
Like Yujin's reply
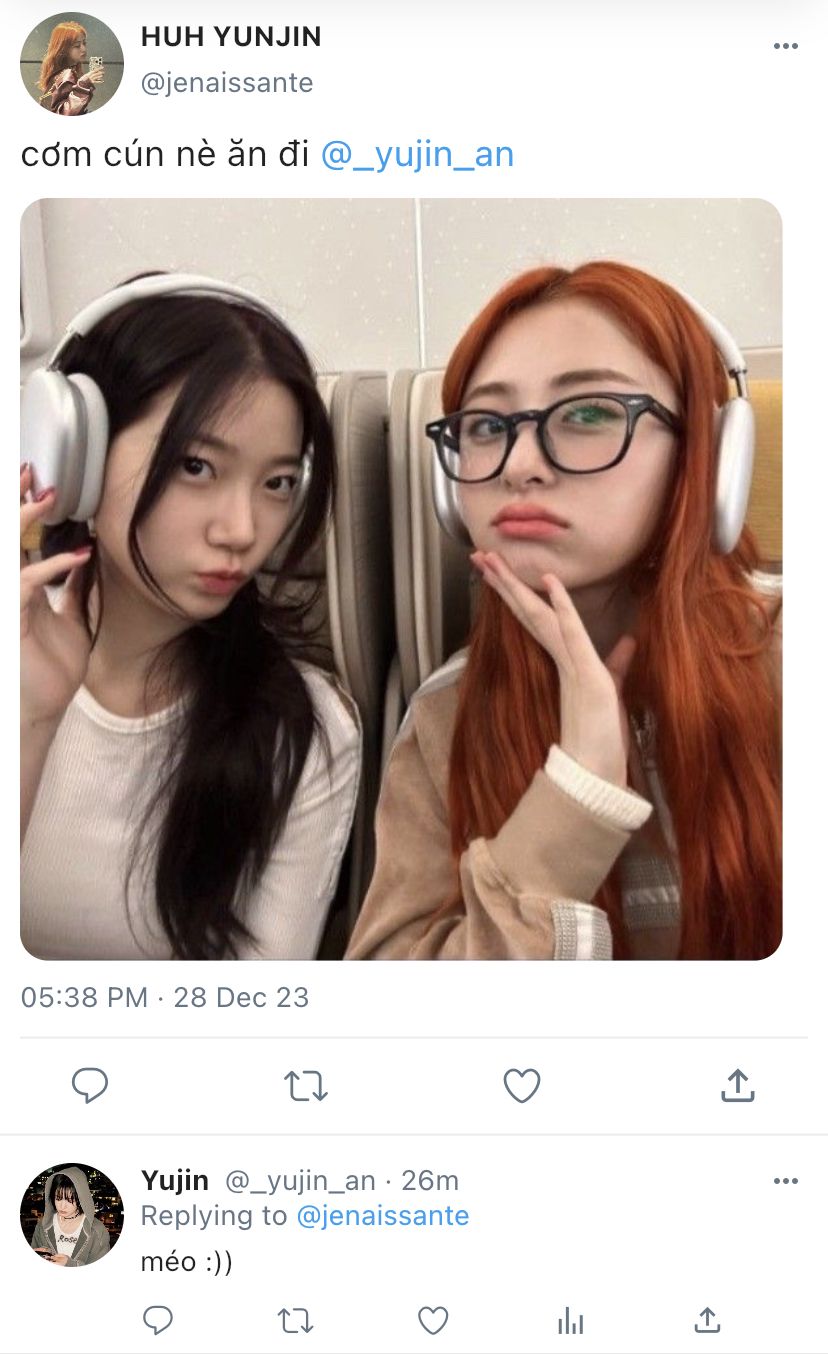coord(433,1321)
